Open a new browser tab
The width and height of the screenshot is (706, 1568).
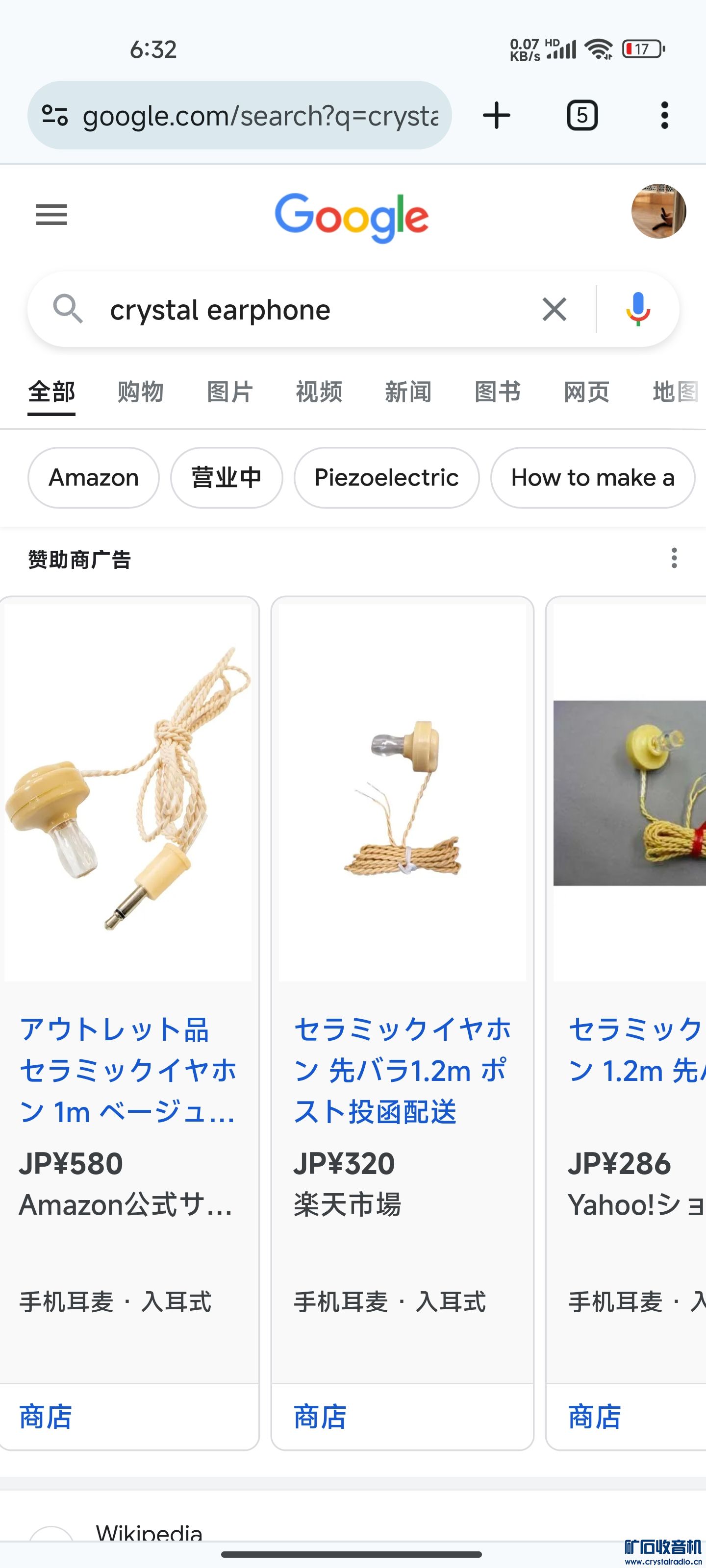[497, 115]
